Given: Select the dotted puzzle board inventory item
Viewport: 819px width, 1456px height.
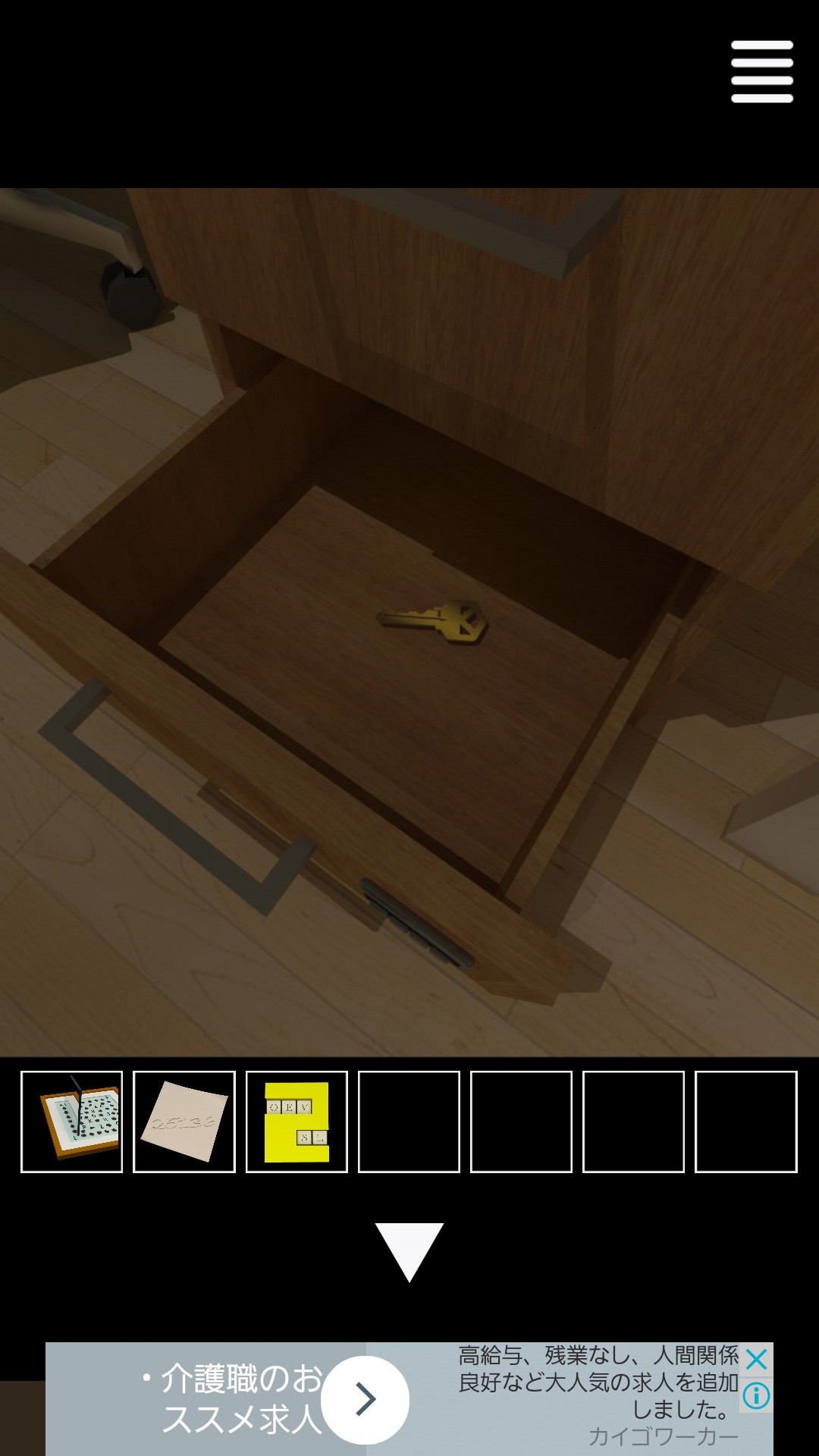Looking at the screenshot, I should click(x=72, y=1122).
